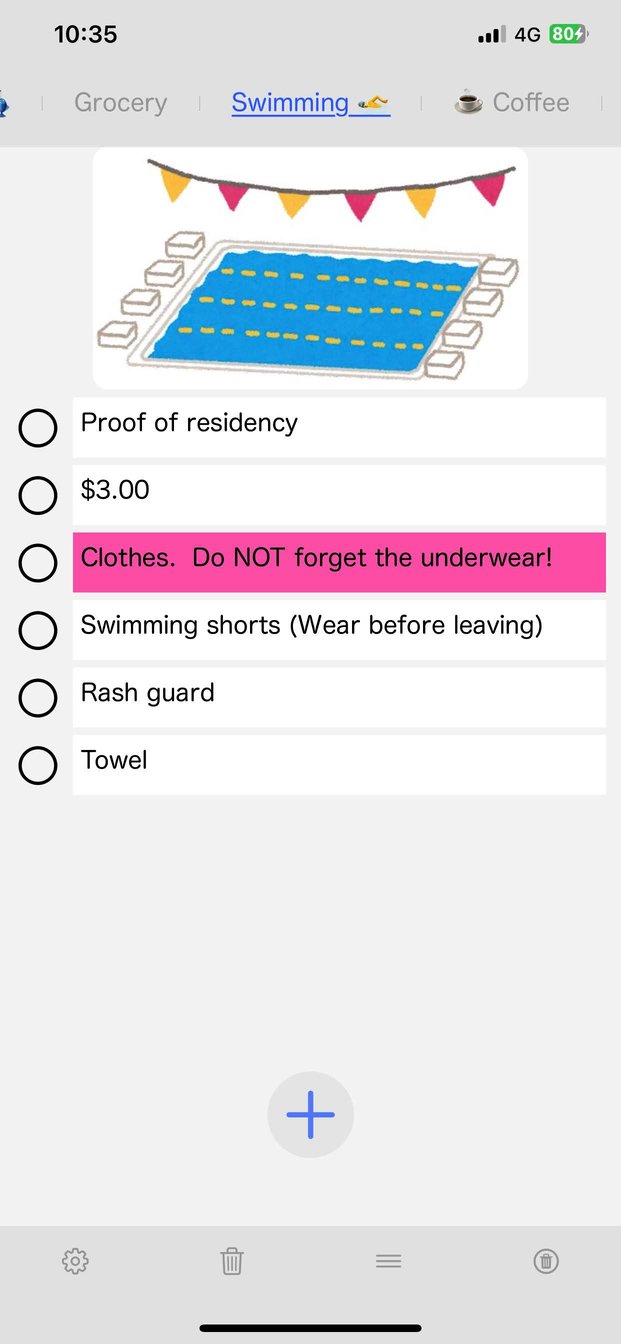Screen dimensions: 621x1344
Task: Mark Rash guard as packed
Action: tap(38, 698)
